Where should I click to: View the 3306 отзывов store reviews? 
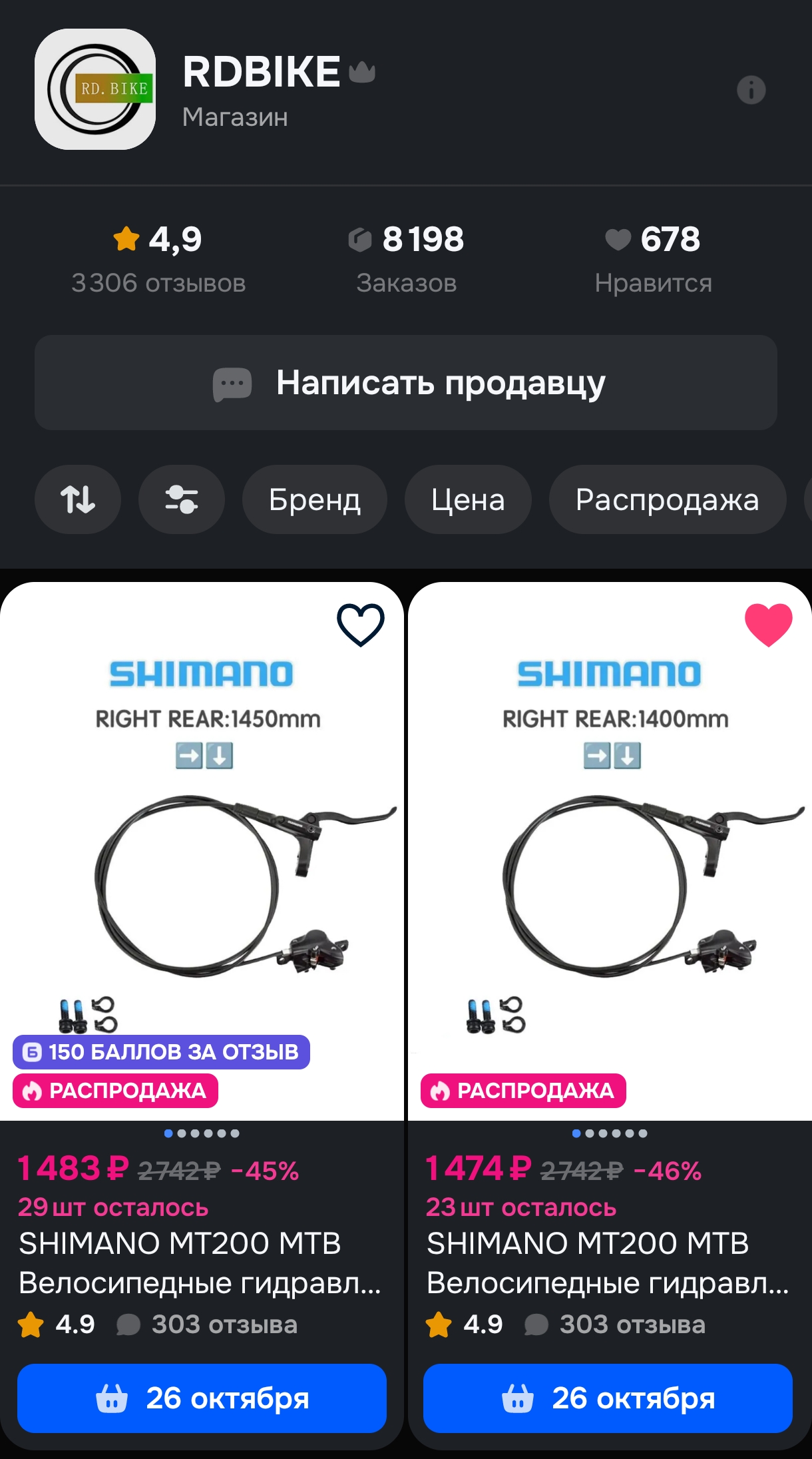158,282
